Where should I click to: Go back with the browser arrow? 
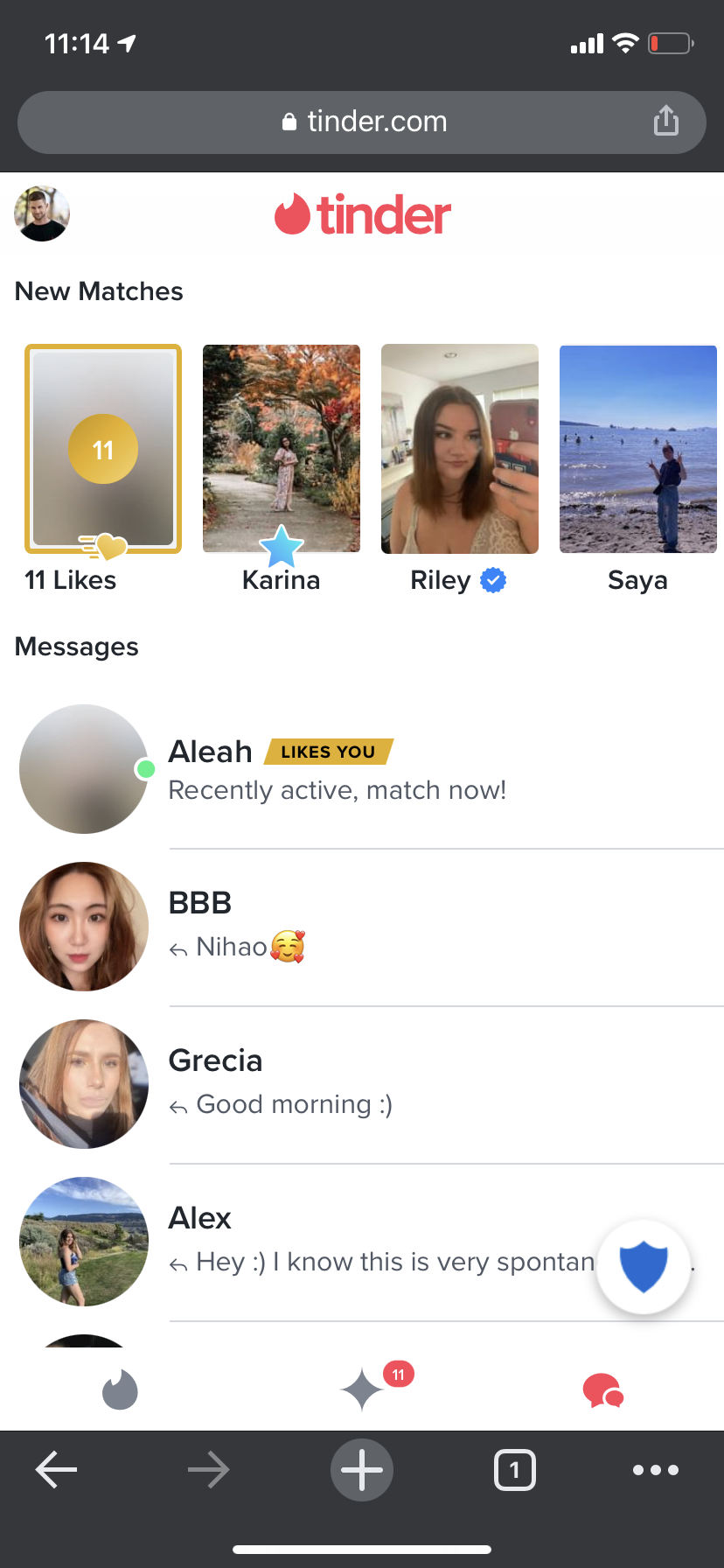pyautogui.click(x=56, y=1470)
